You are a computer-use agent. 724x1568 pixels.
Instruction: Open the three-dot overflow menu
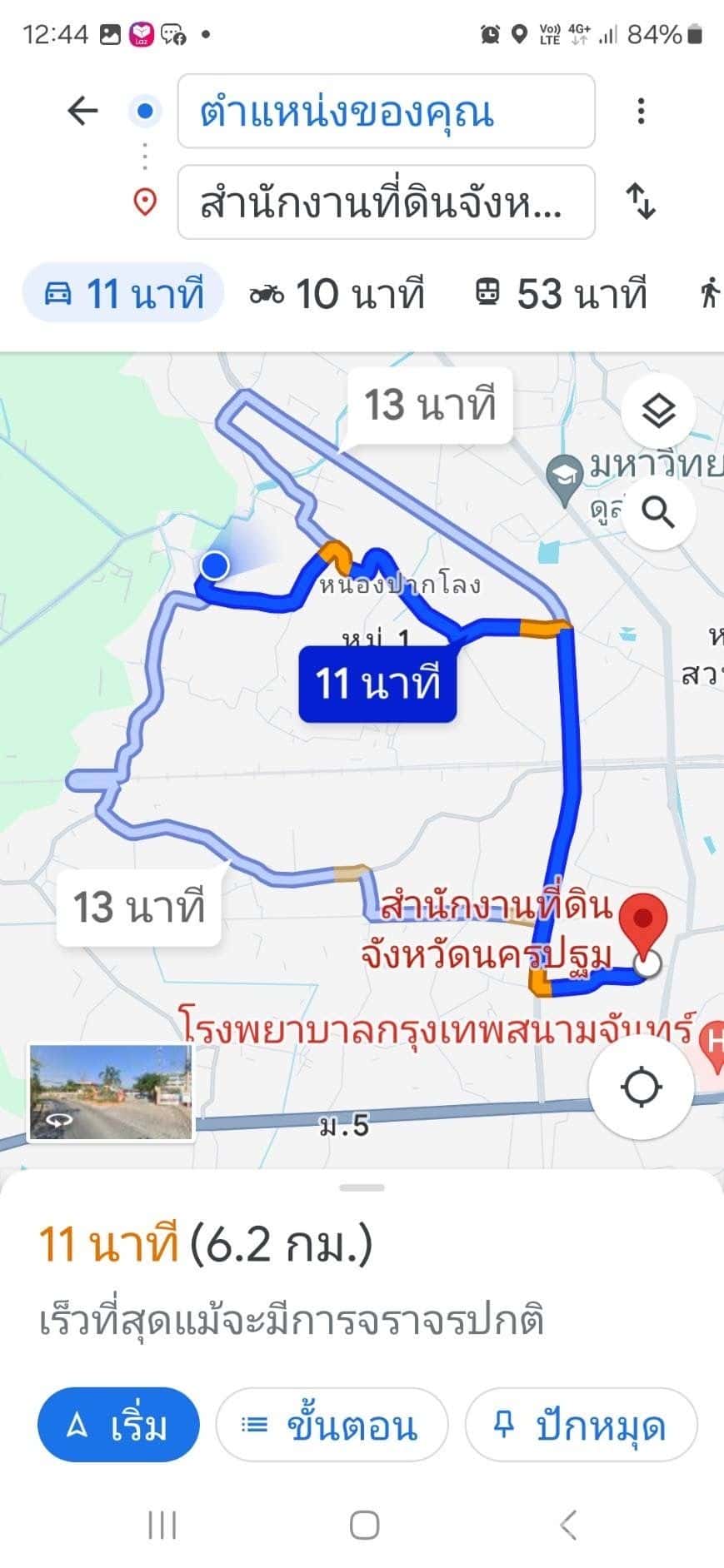point(640,109)
